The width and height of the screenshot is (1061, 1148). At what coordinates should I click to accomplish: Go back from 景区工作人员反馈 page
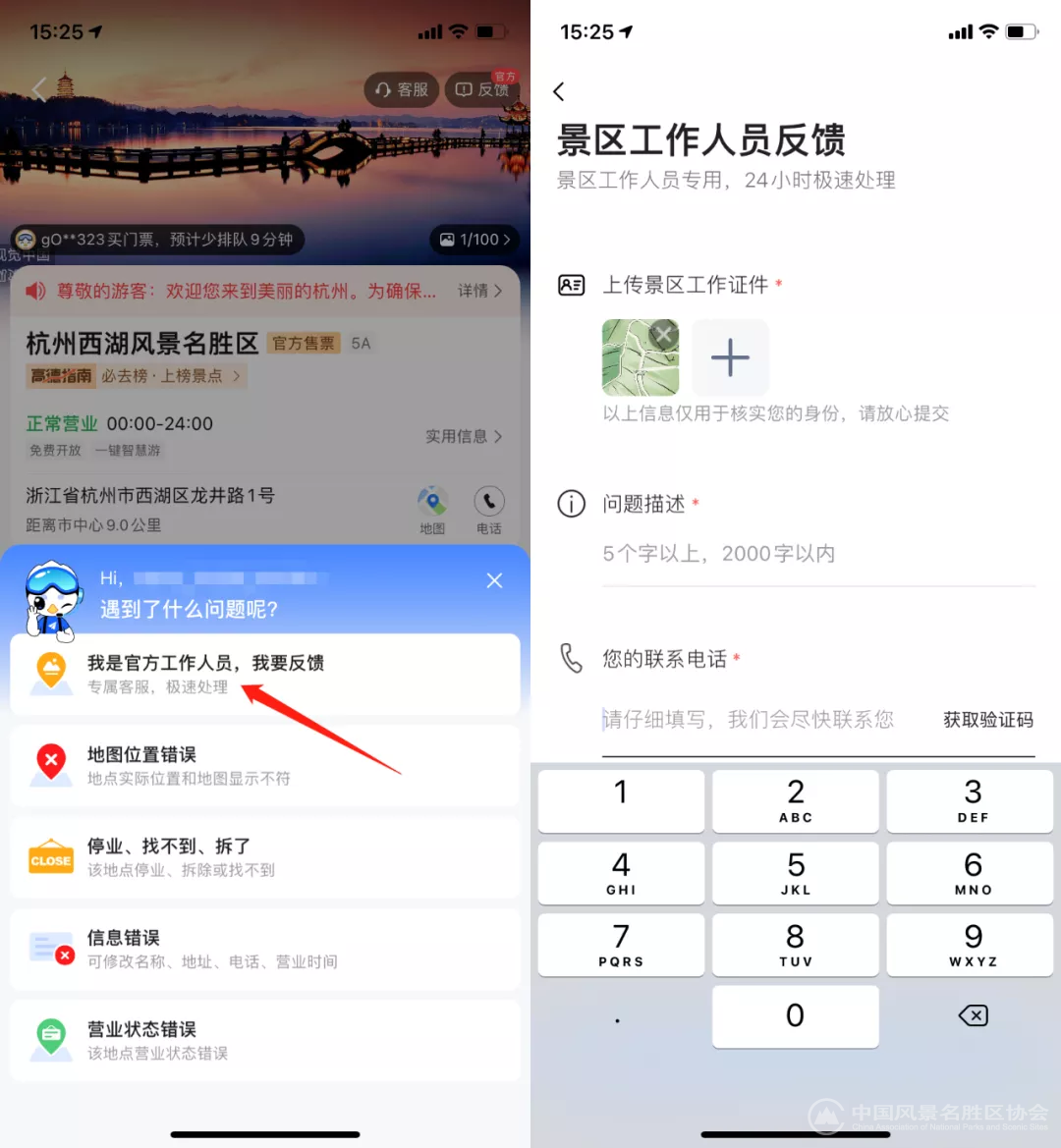pos(559,92)
